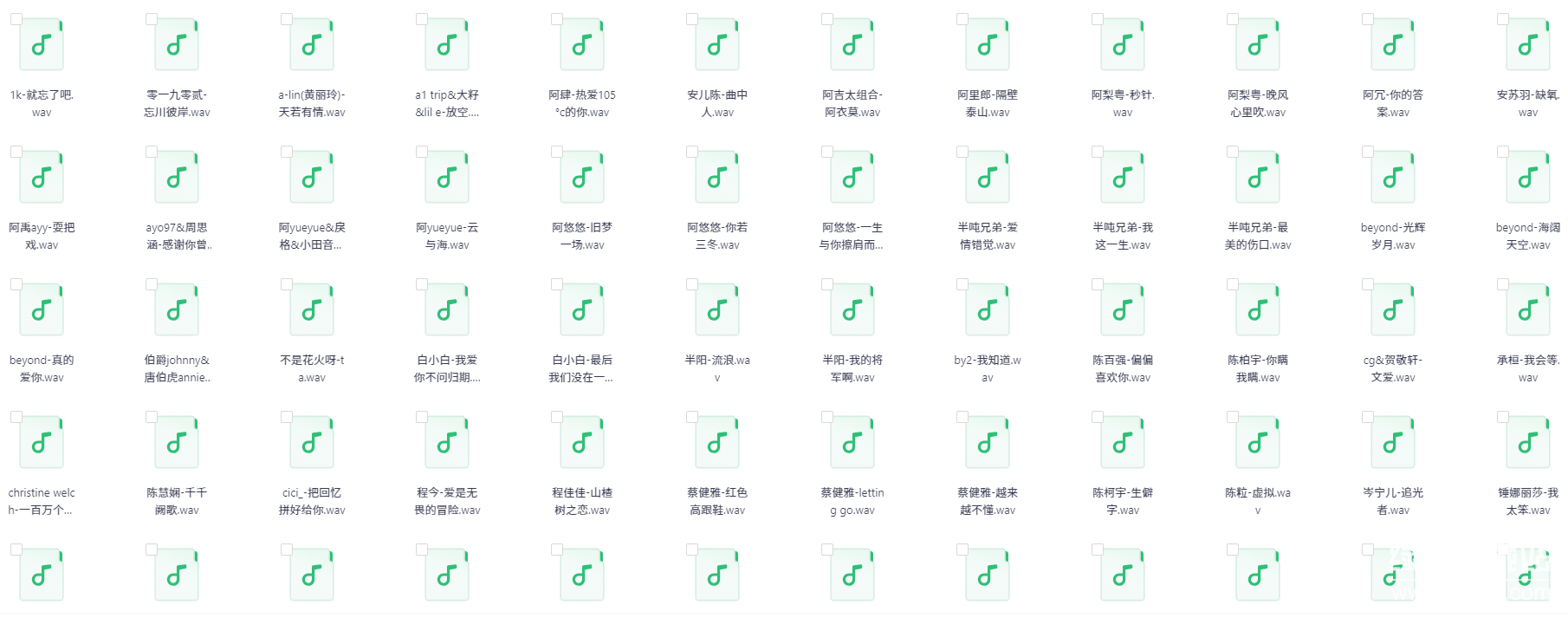Check the box on 阿冗-你的答案.wav
Screen dimensions: 1568x618
click(1368, 19)
